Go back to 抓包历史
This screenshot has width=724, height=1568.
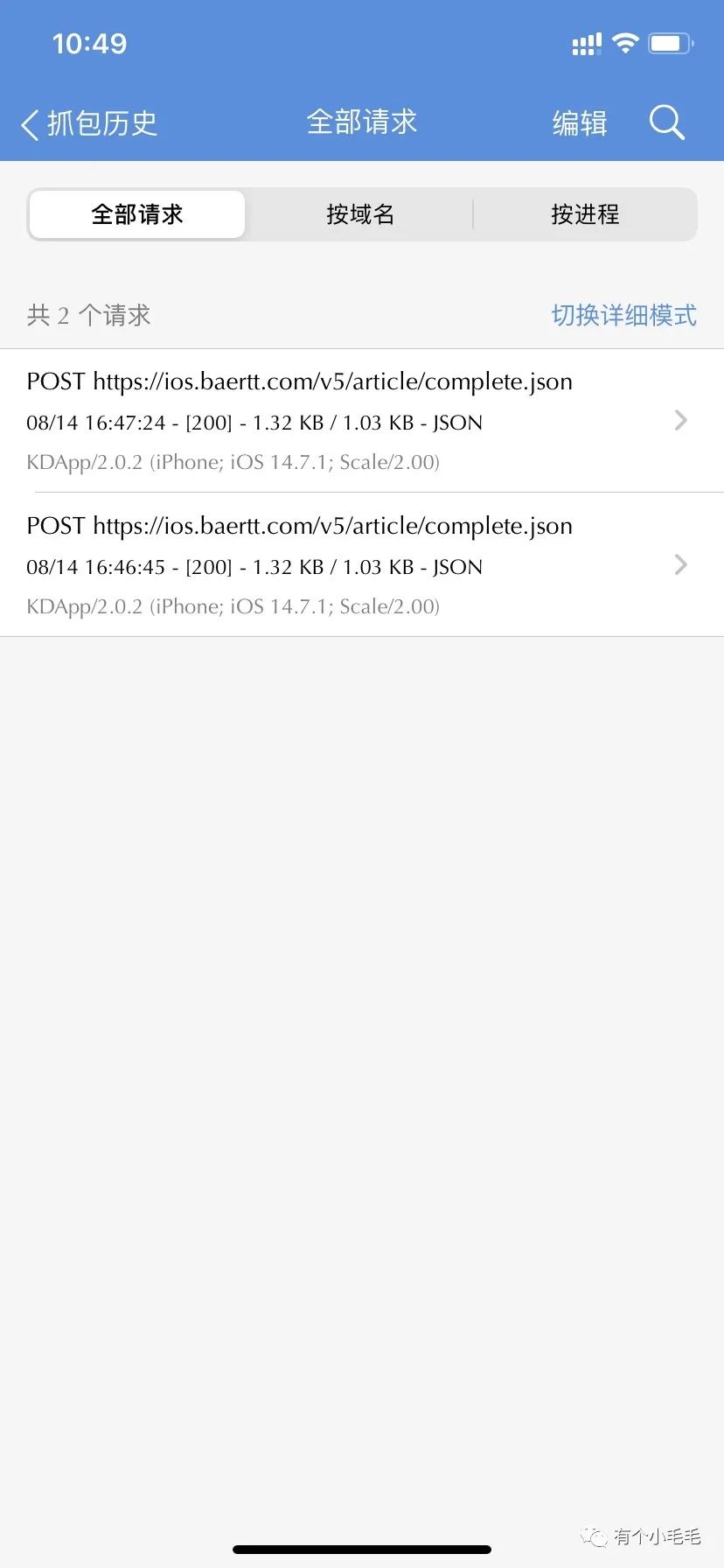pyautogui.click(x=89, y=123)
